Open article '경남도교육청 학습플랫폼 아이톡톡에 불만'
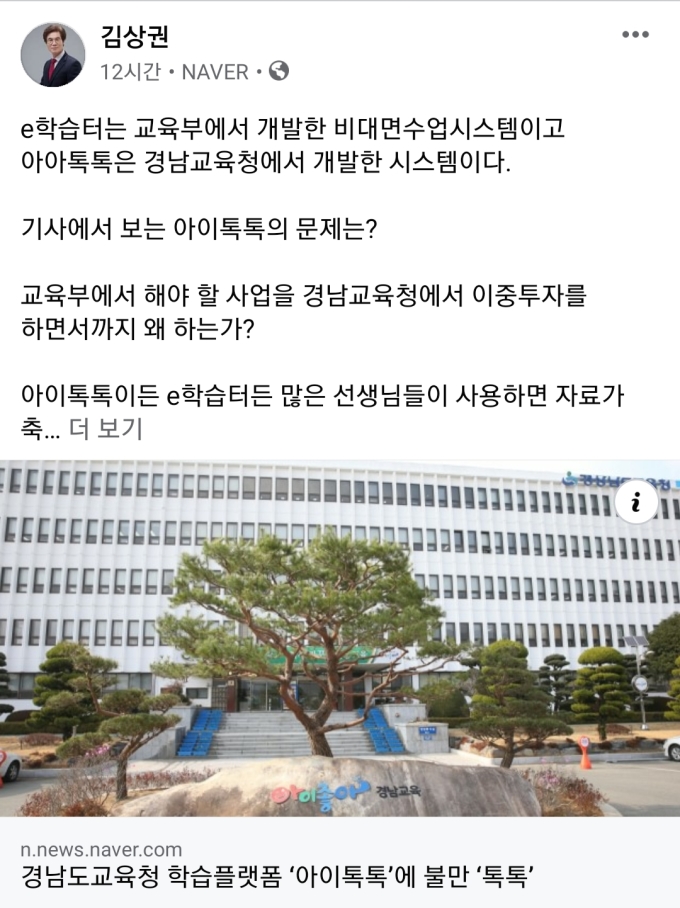Screen dimensions: 680x908 click(278, 877)
